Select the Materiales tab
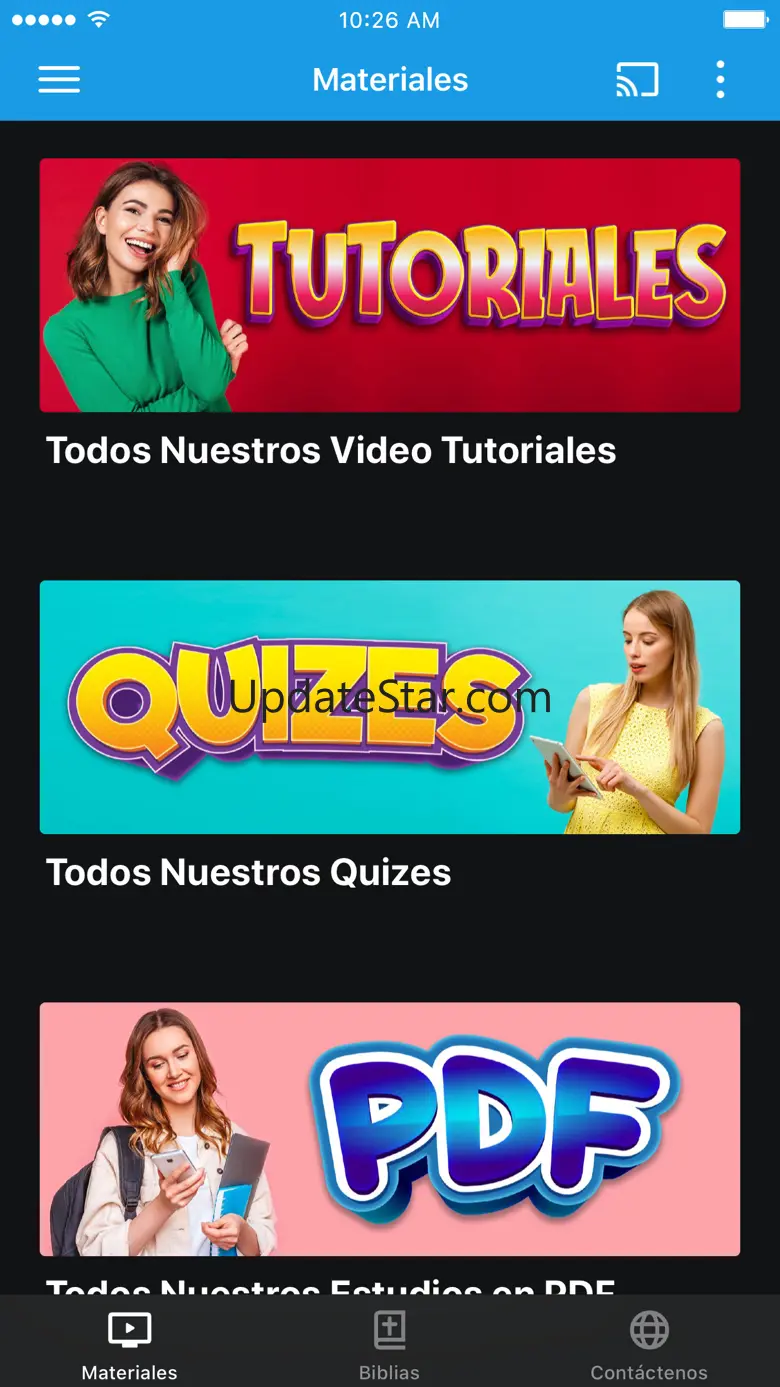This screenshot has height=1387, width=780. [x=130, y=1345]
